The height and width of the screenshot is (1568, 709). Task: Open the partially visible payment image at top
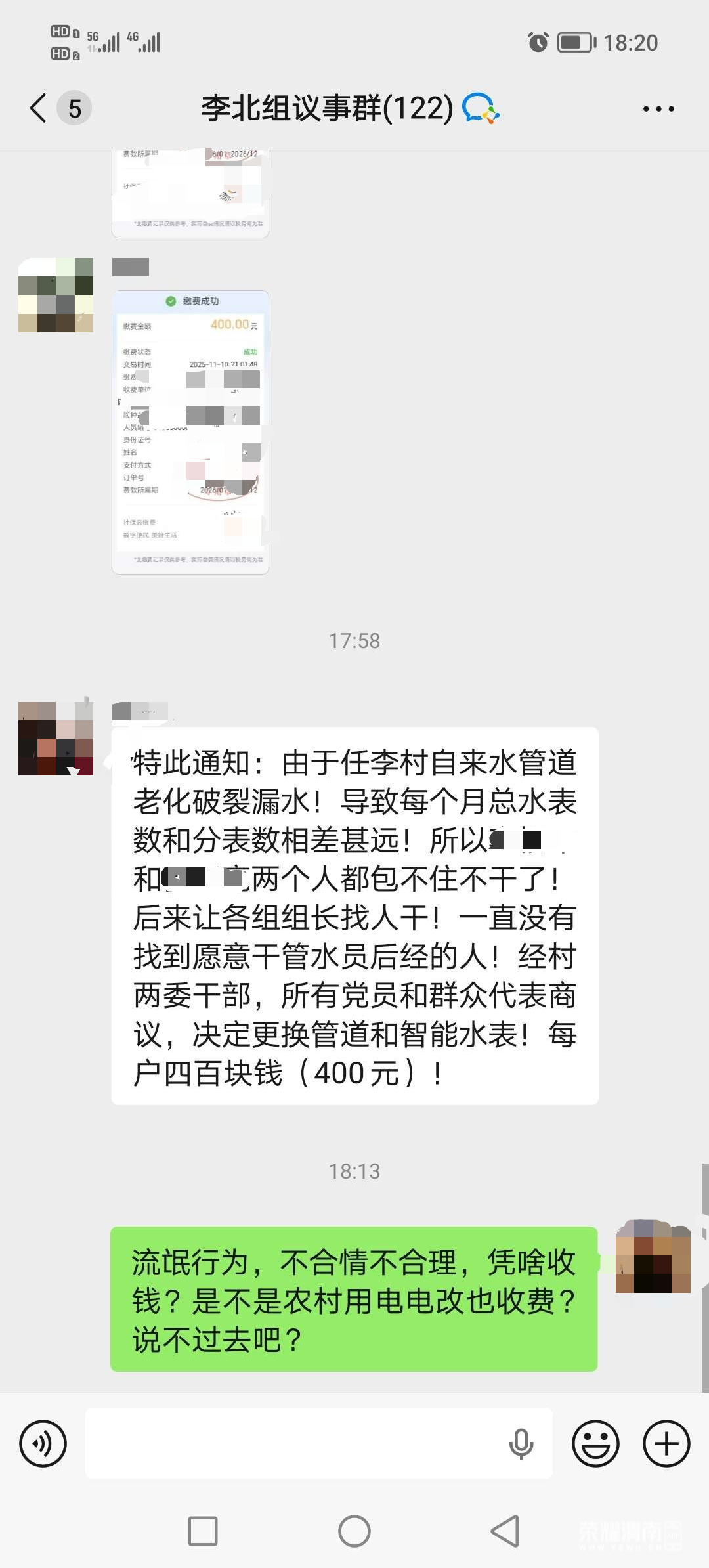point(190,193)
